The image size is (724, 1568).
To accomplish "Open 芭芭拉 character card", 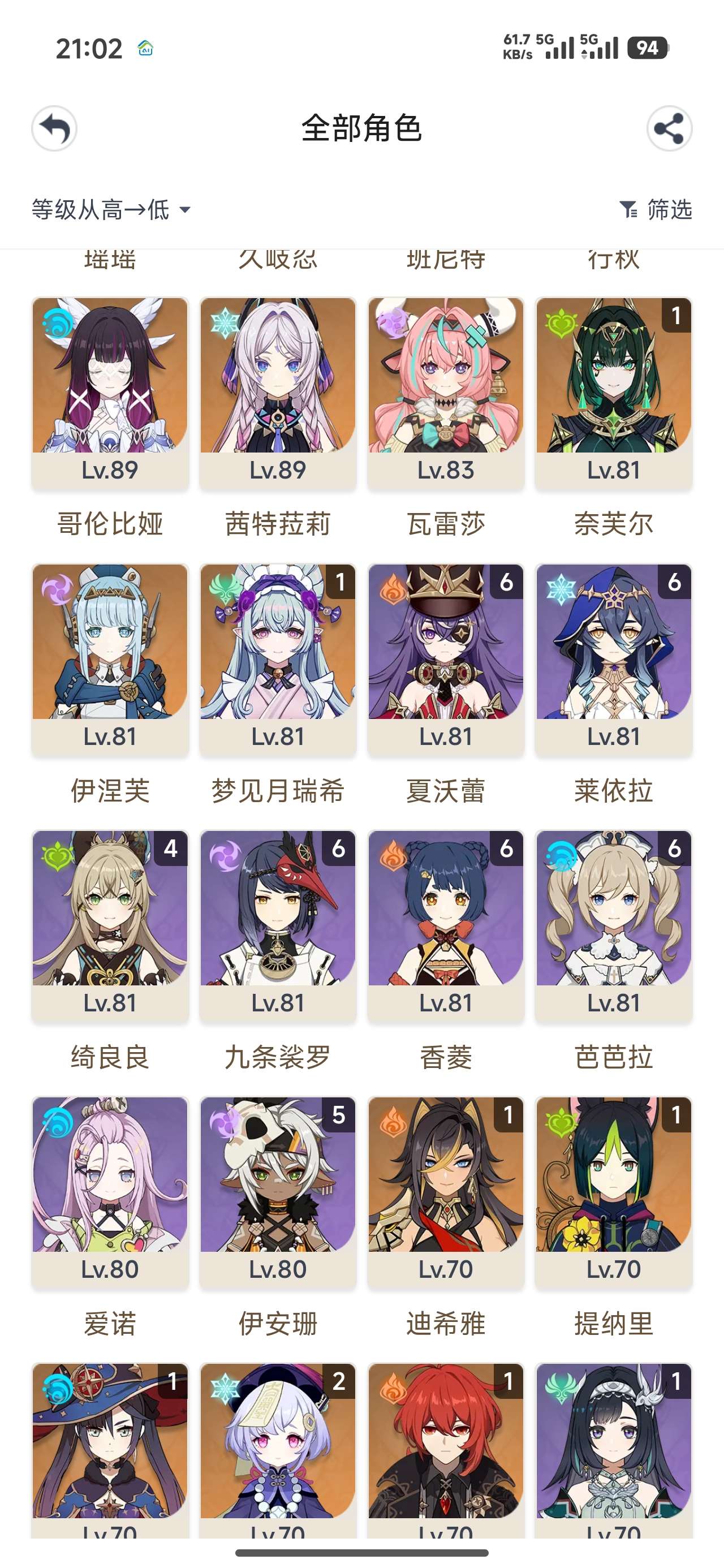I will (x=613, y=926).
